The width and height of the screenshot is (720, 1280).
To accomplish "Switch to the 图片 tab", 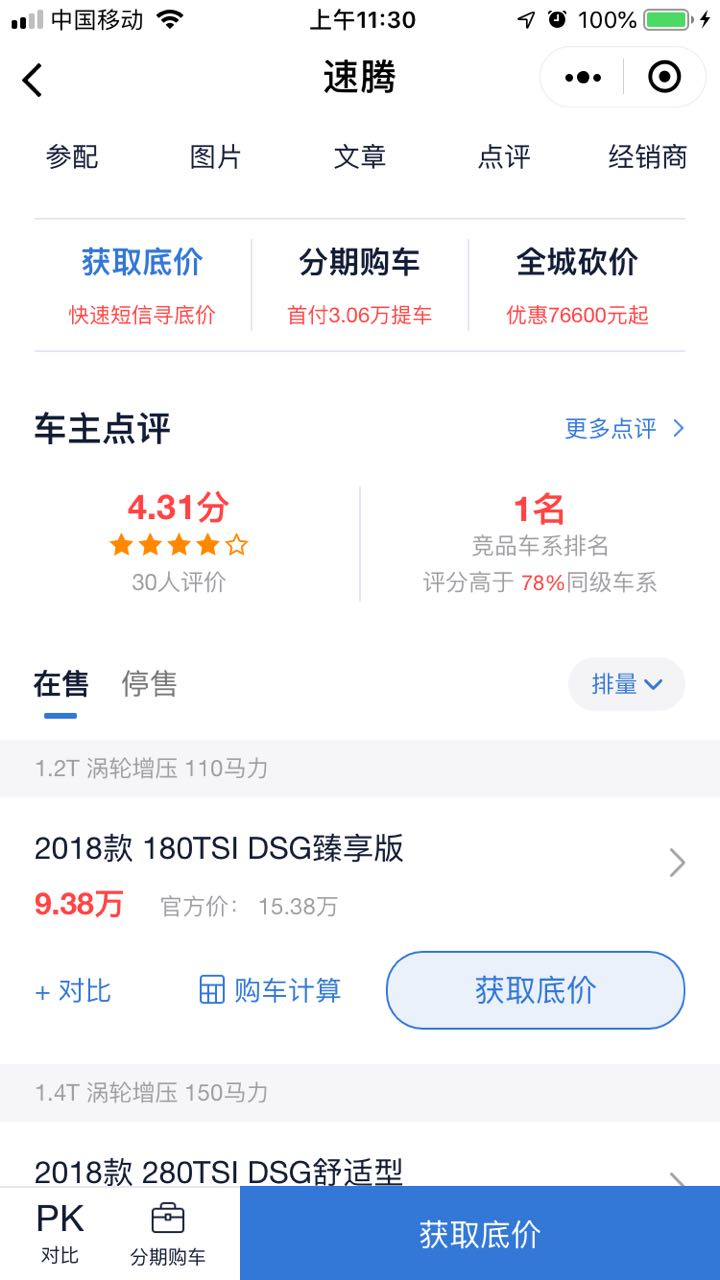I will 216,157.
